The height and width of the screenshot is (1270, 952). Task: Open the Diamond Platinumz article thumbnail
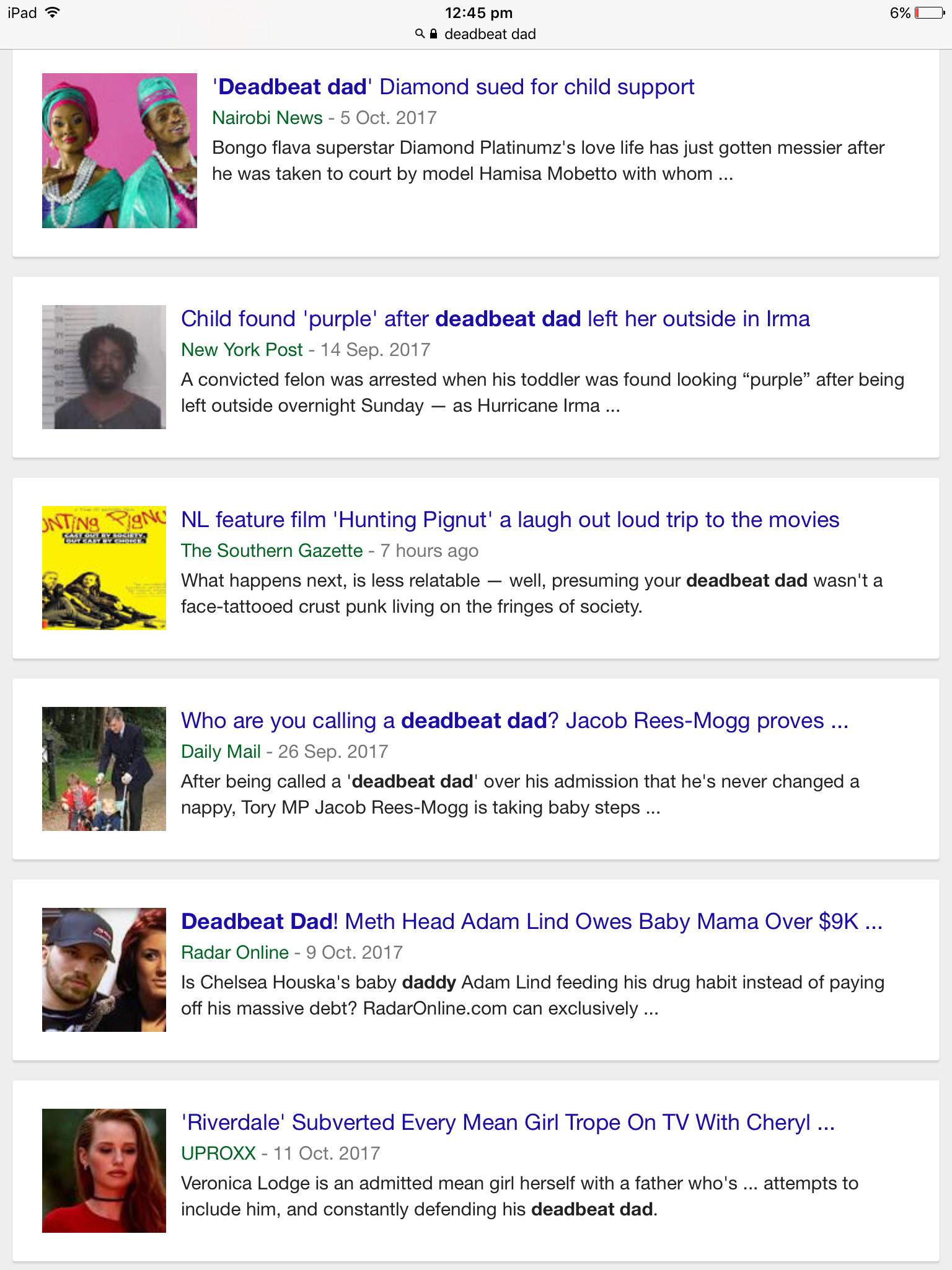click(120, 151)
